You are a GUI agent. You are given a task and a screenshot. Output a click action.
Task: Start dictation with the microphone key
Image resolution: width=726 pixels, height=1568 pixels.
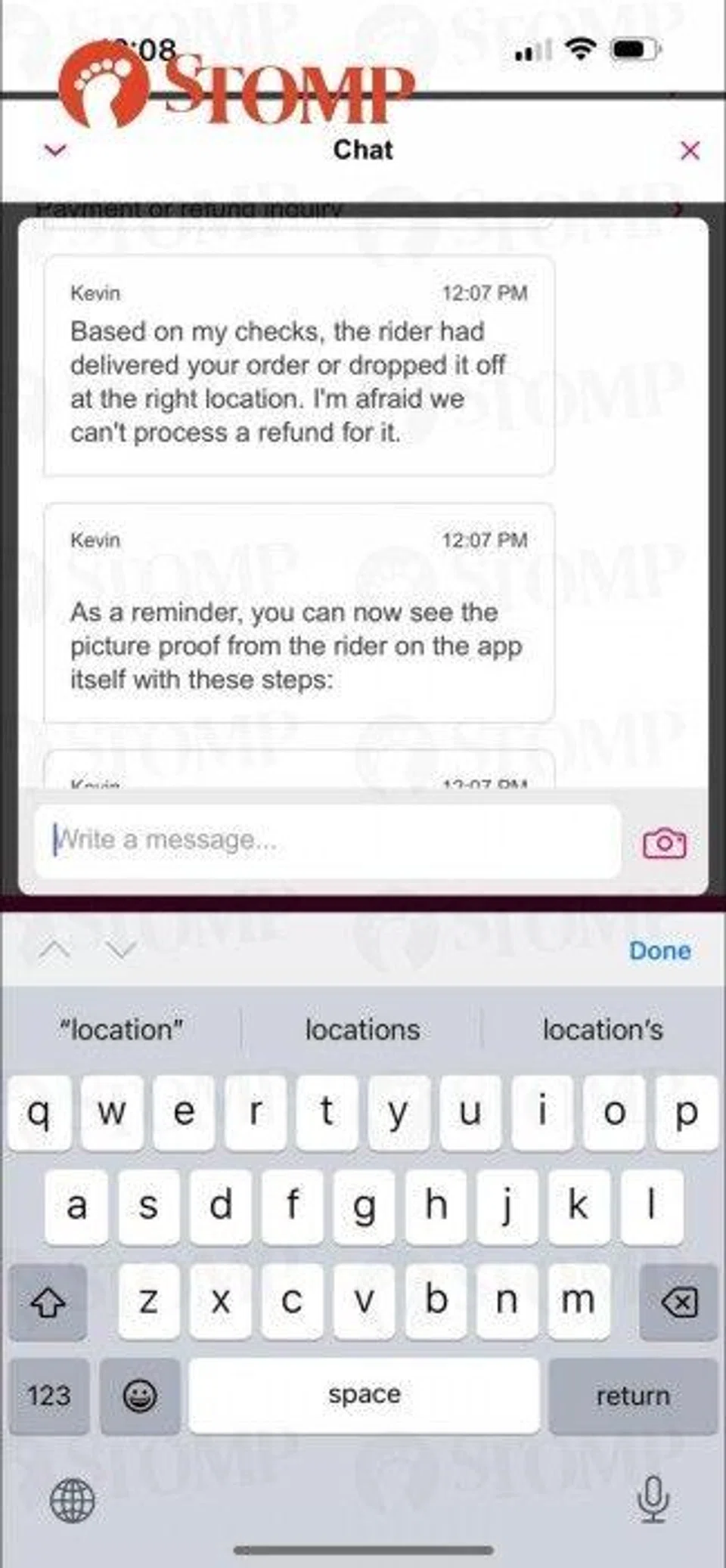(652, 1498)
